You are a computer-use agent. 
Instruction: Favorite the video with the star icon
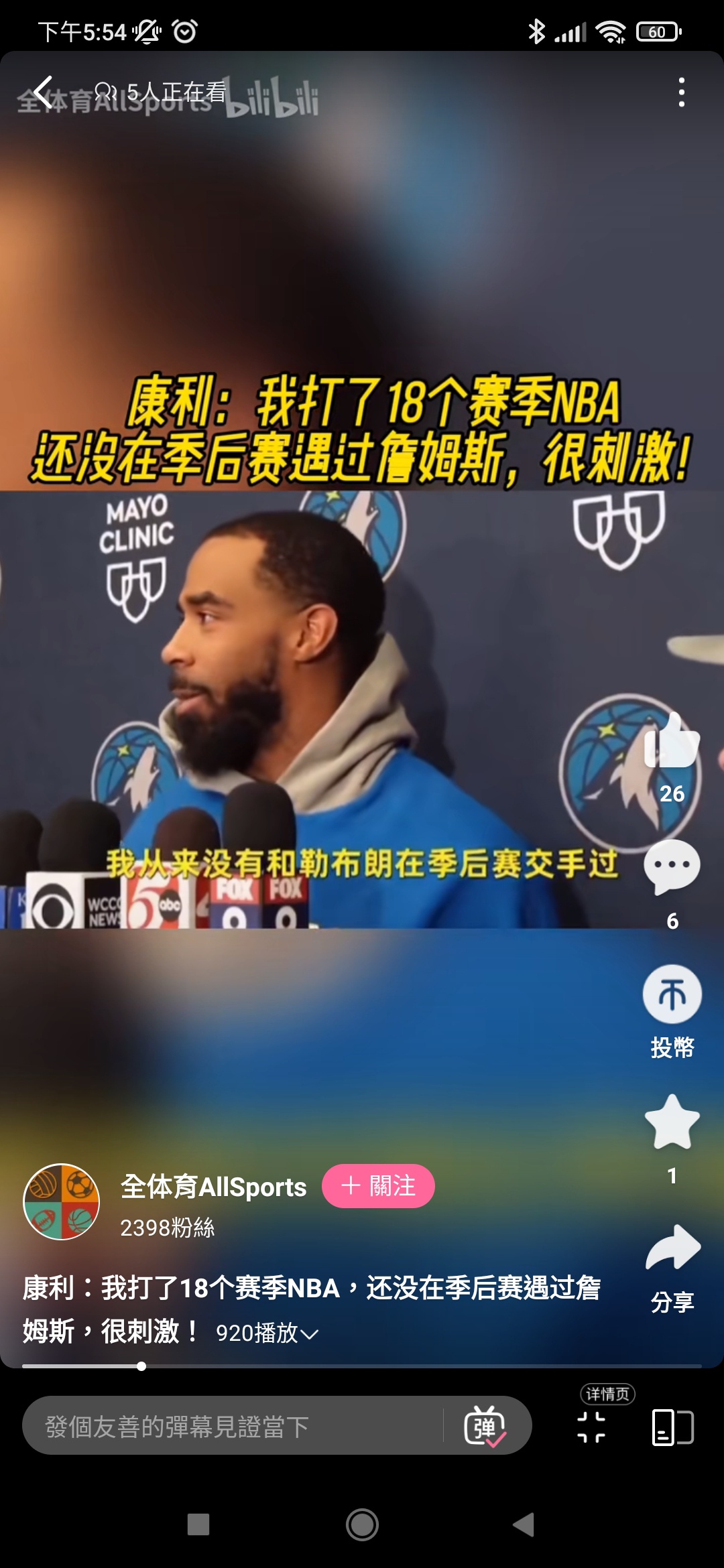[672, 1122]
